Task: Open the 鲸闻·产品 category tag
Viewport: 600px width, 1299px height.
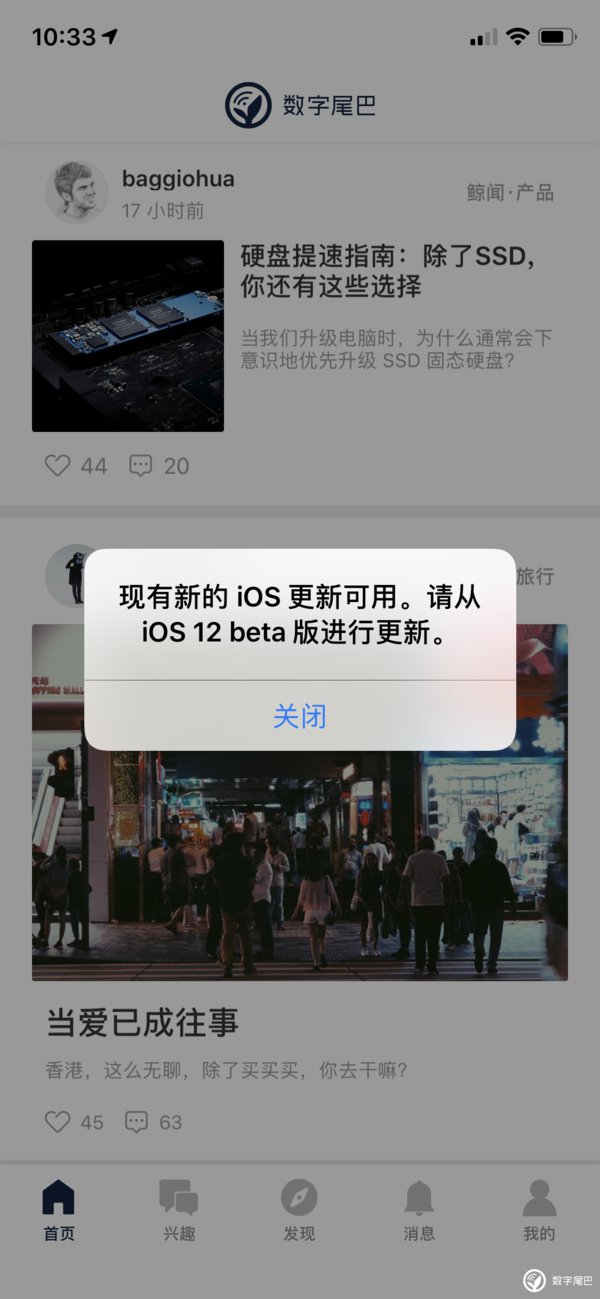Action: click(x=510, y=193)
